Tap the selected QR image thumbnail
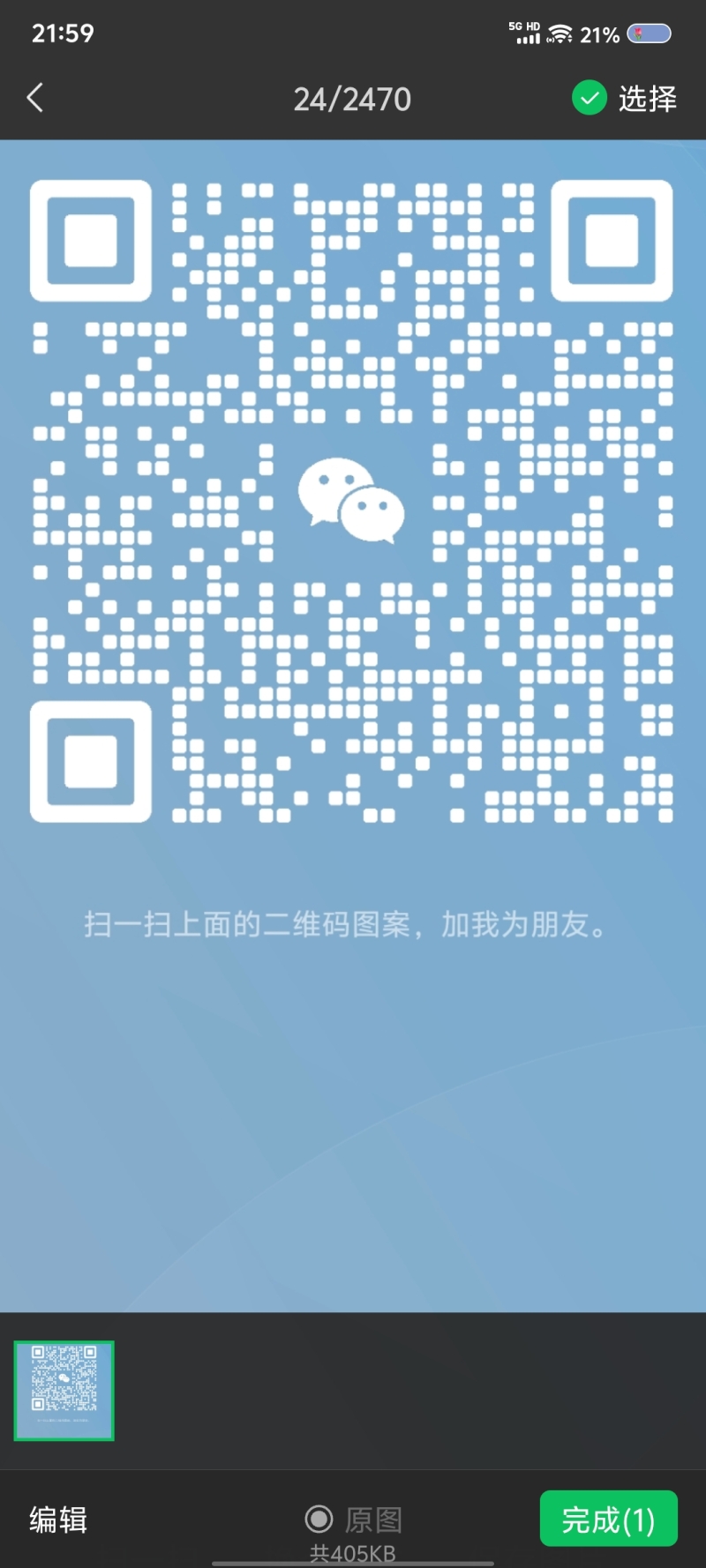 click(64, 1391)
